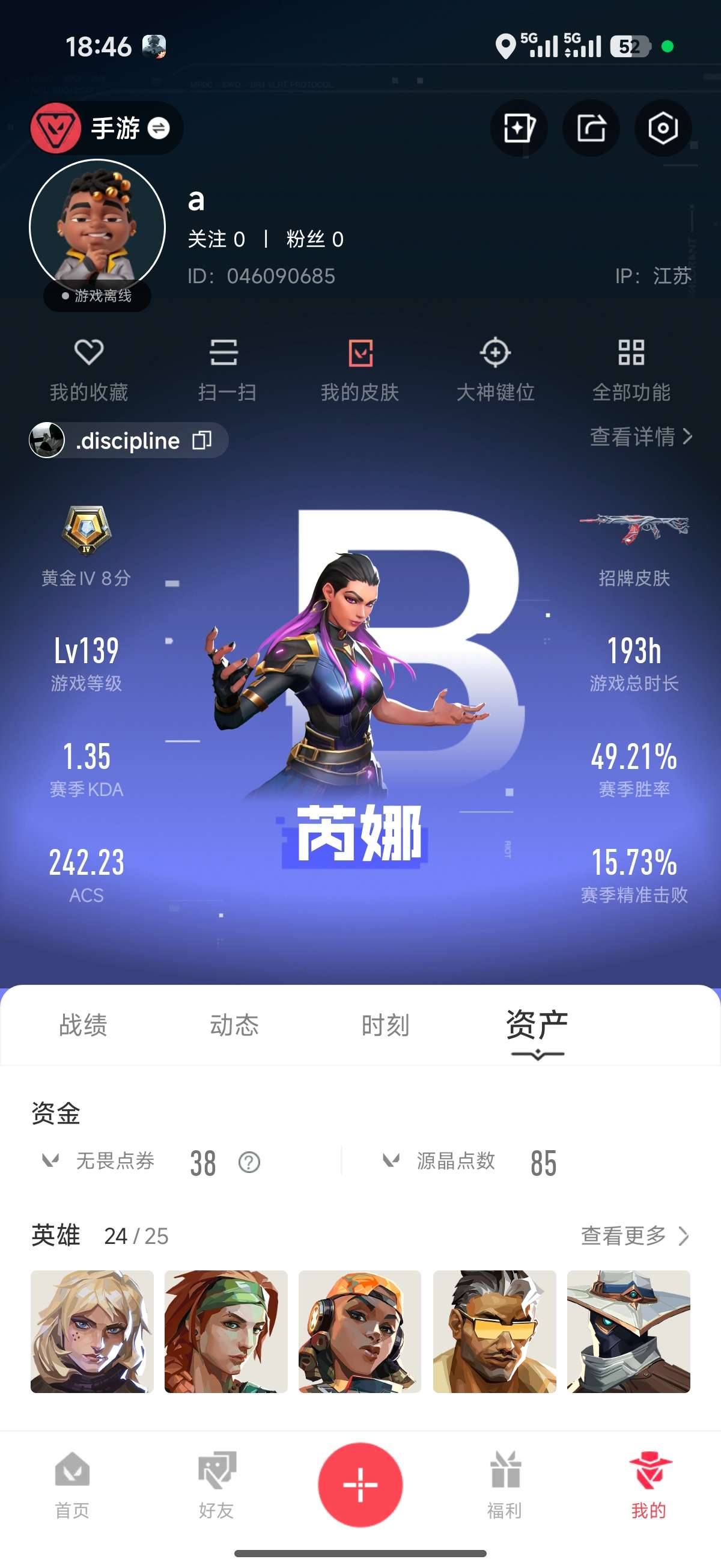Switch to the 动态 tab
This screenshot has height=1568, width=721.
pos(235,1026)
